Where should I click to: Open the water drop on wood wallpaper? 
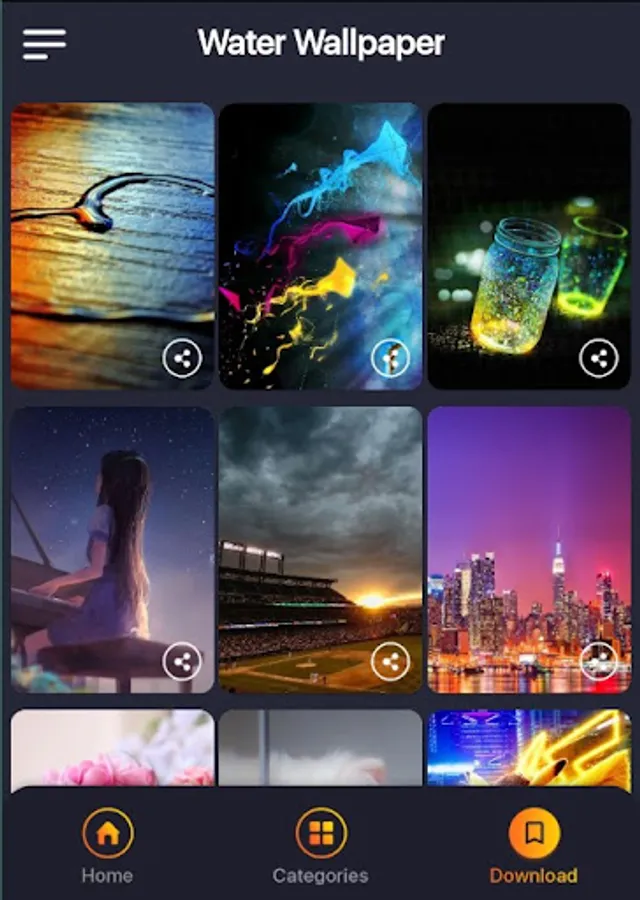[112, 230]
